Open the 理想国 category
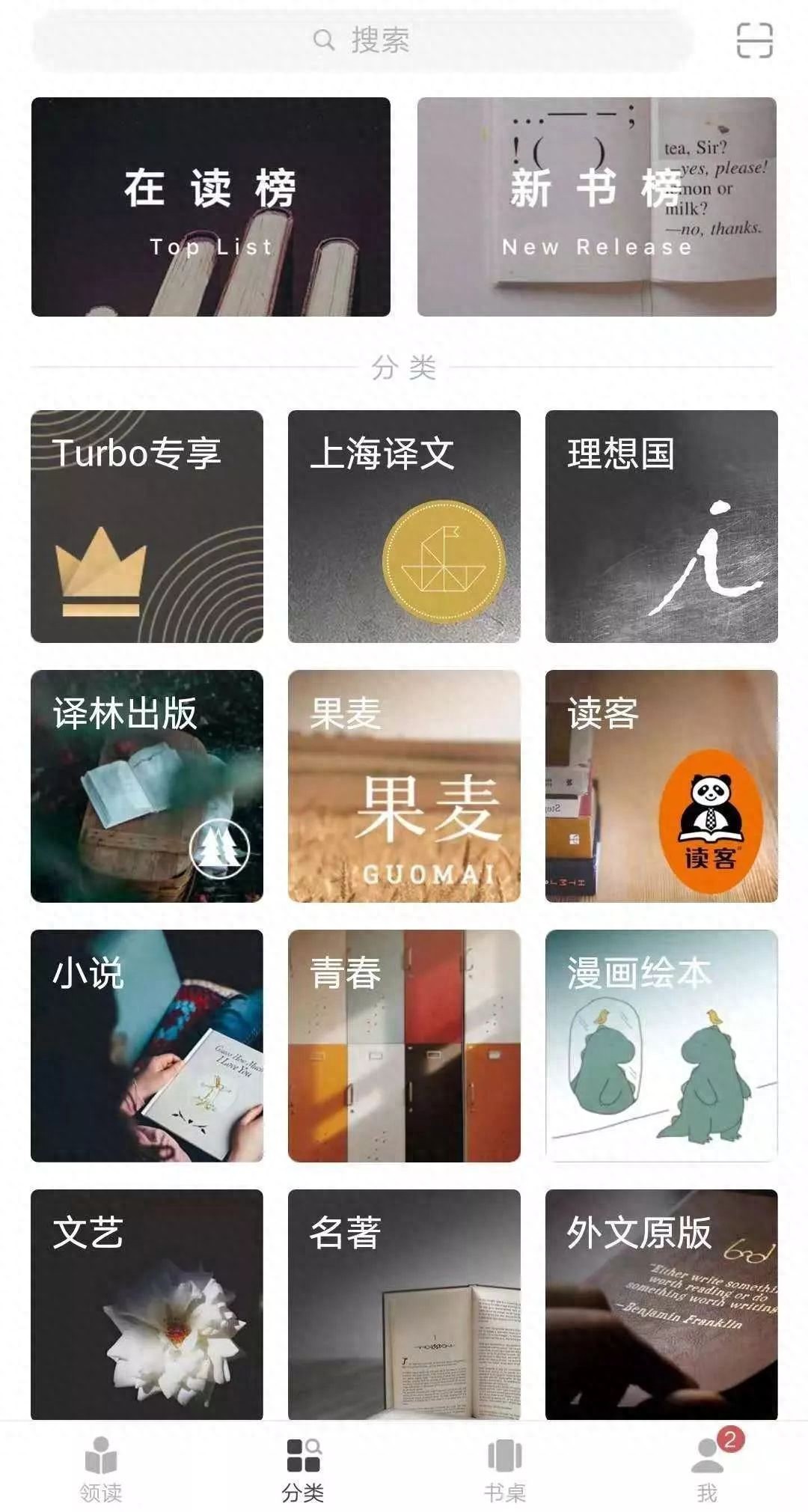Image resolution: width=808 pixels, height=1512 pixels. pyautogui.click(x=661, y=526)
